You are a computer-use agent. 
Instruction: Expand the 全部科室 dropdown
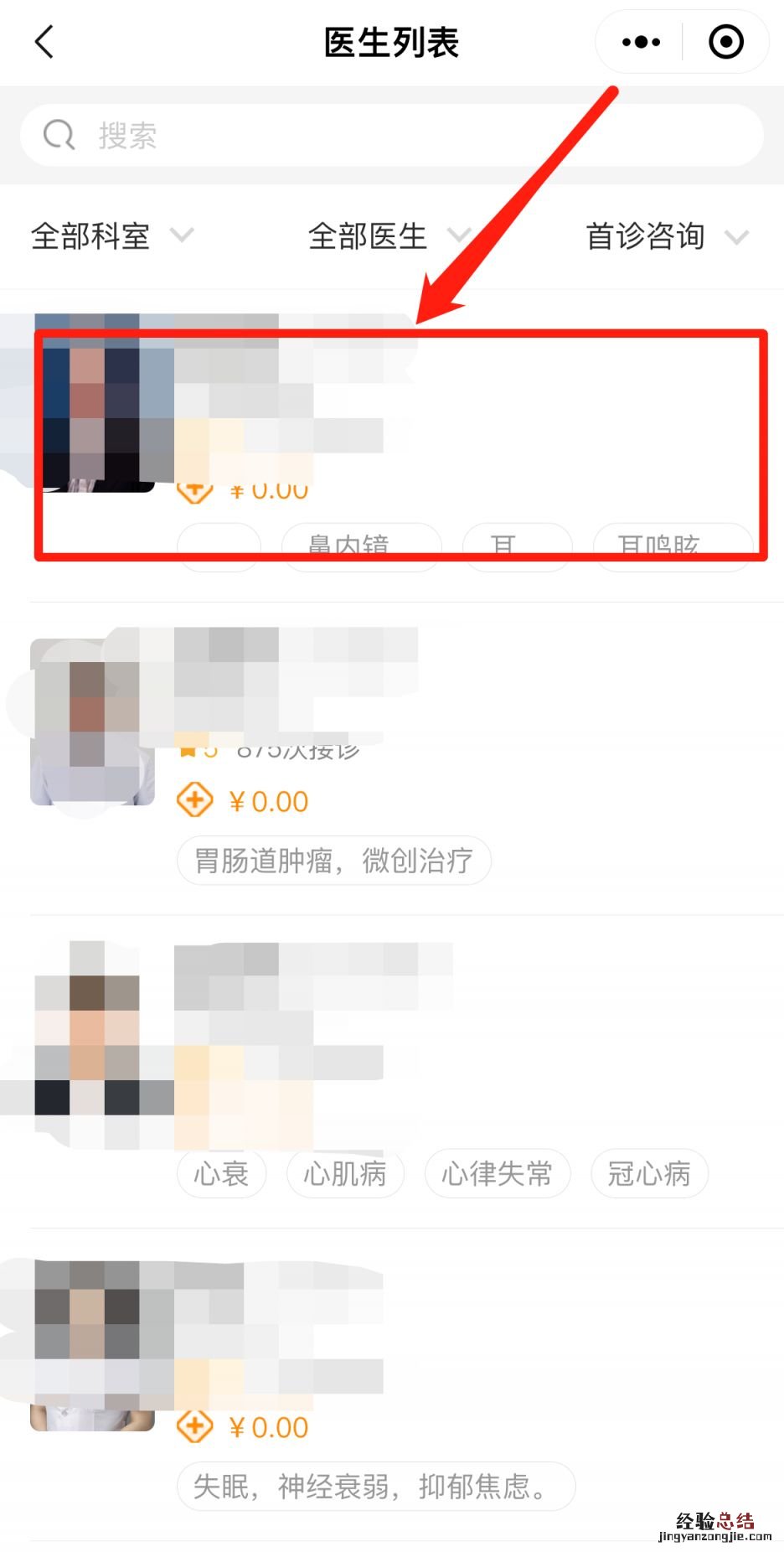pyautogui.click(x=111, y=236)
